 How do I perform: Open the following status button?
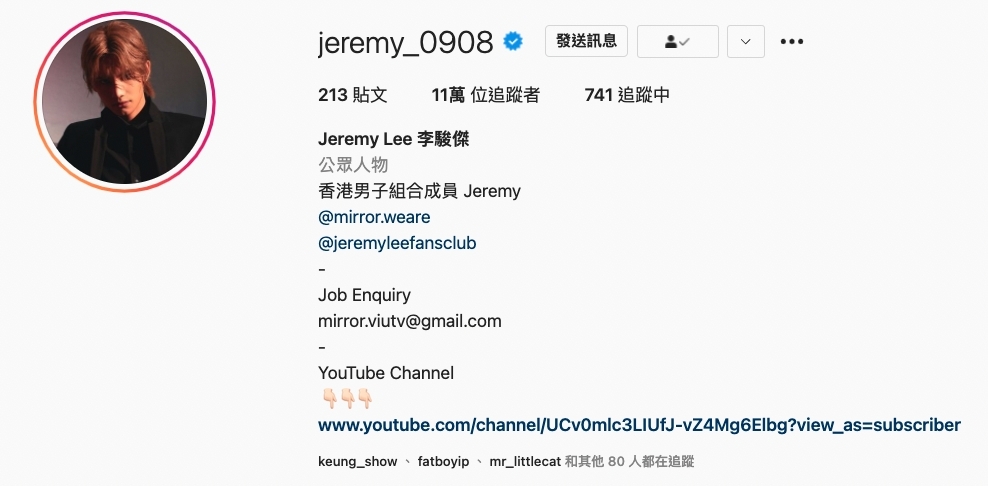point(677,41)
